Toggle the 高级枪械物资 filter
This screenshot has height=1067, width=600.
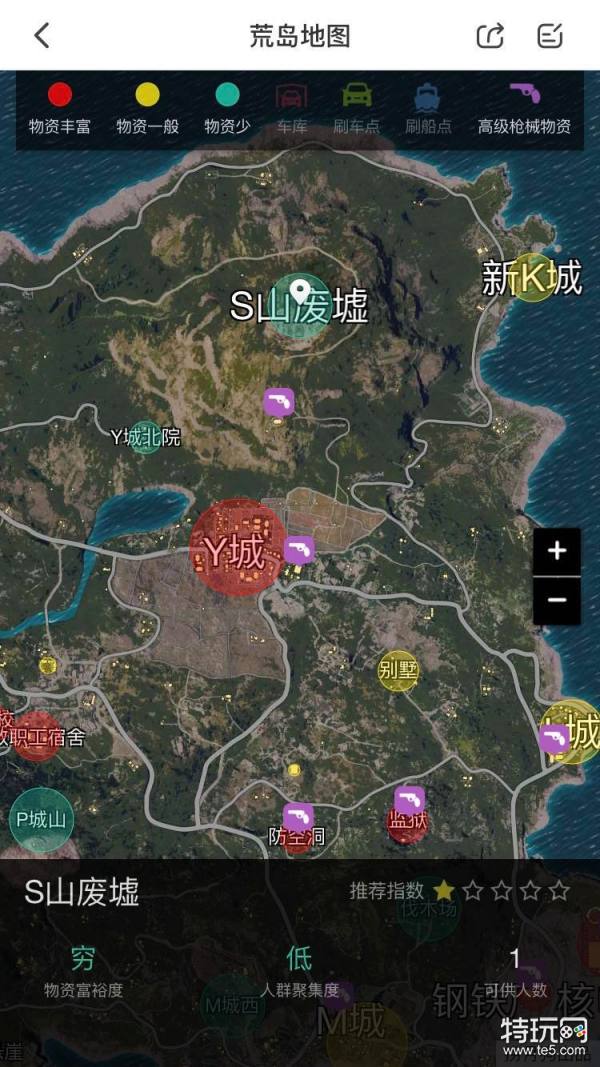coord(524,108)
